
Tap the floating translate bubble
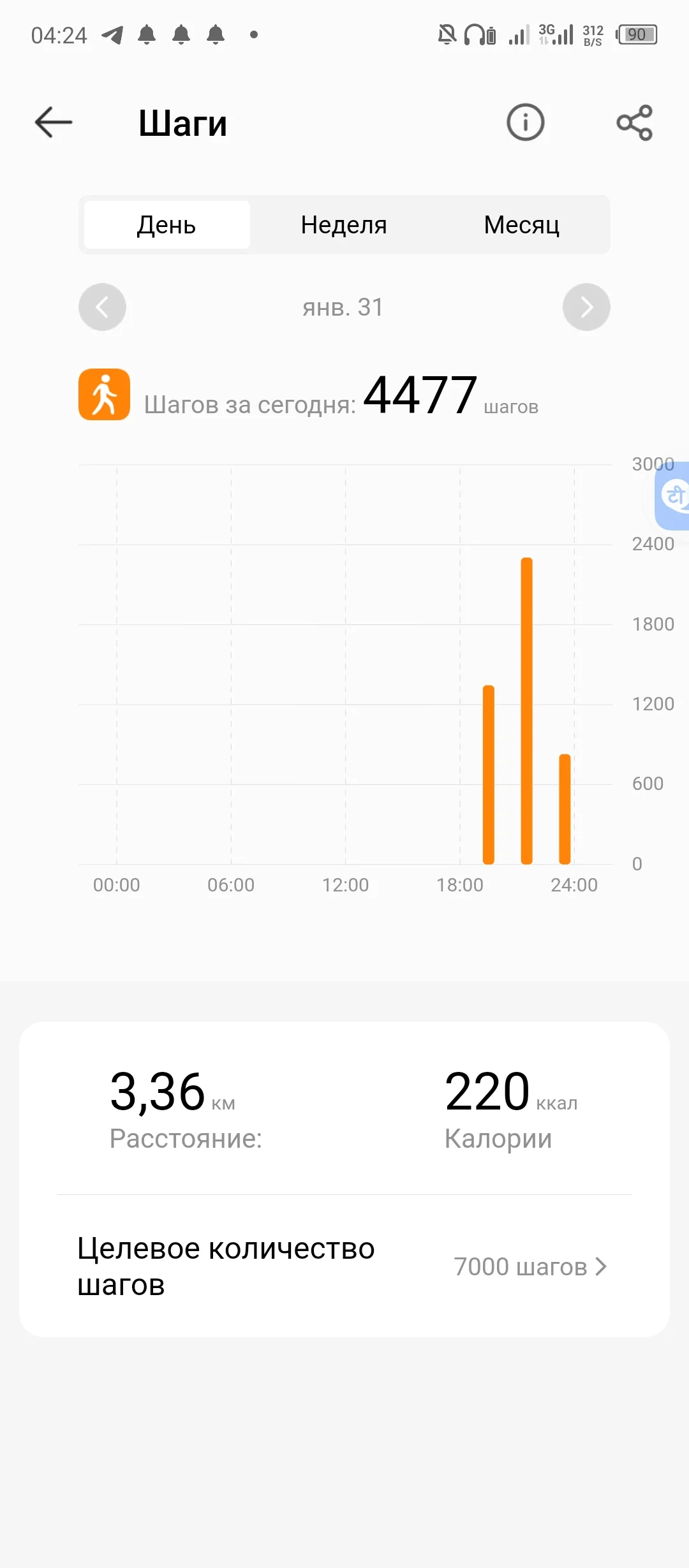pos(674,495)
